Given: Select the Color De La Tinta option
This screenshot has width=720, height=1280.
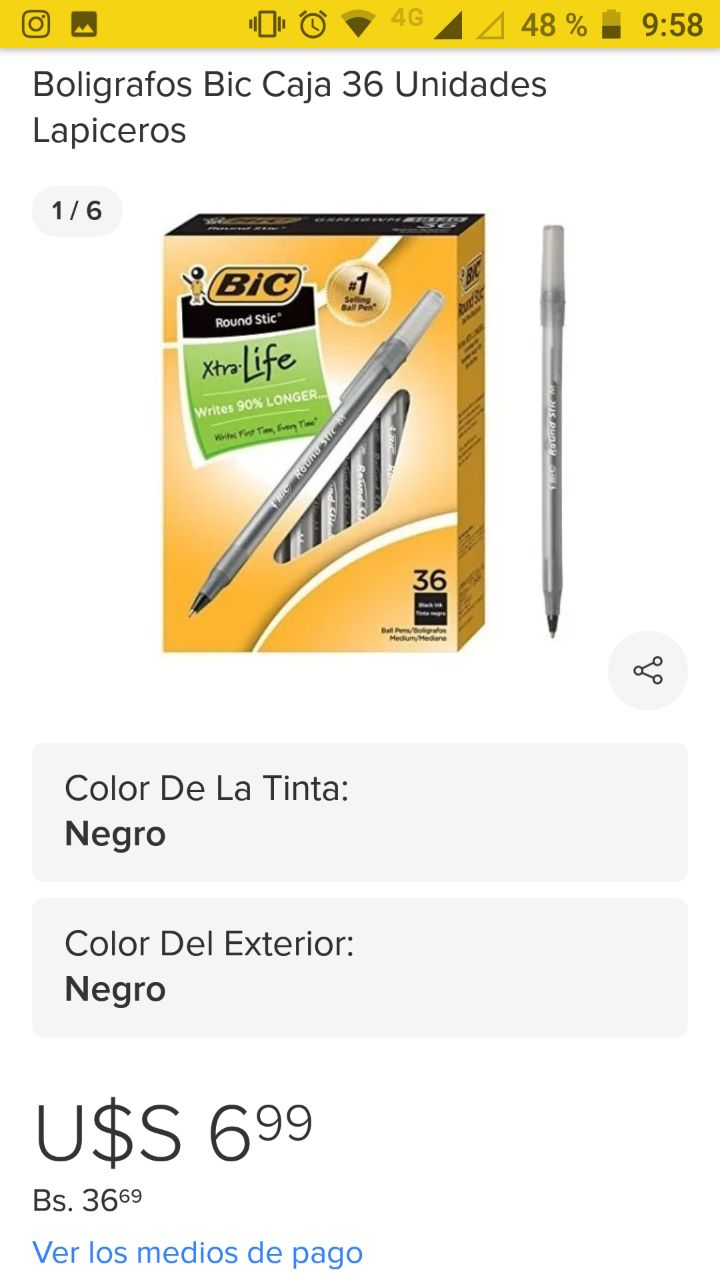Looking at the screenshot, I should pos(360,812).
